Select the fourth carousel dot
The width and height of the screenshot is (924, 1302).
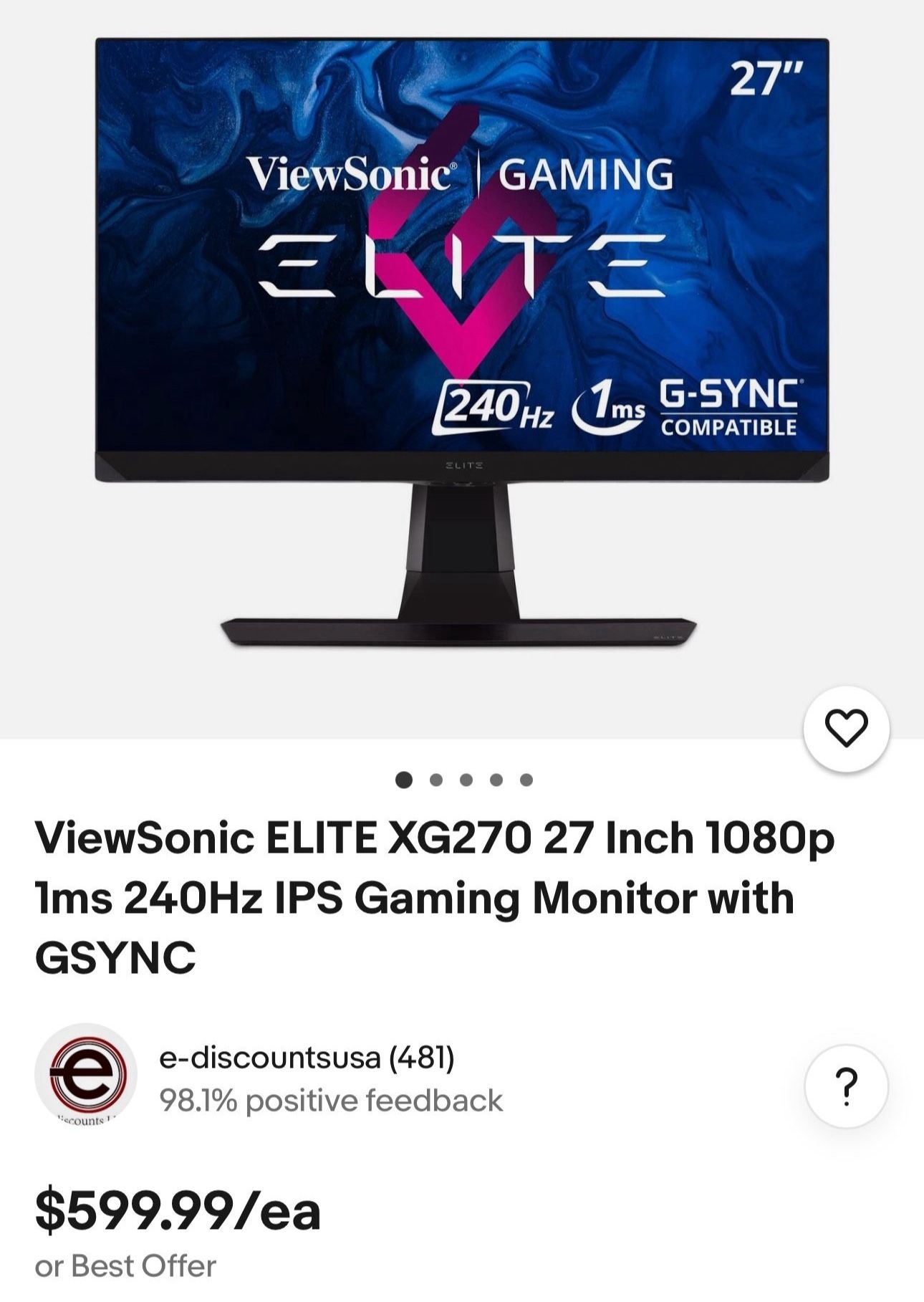(495, 779)
